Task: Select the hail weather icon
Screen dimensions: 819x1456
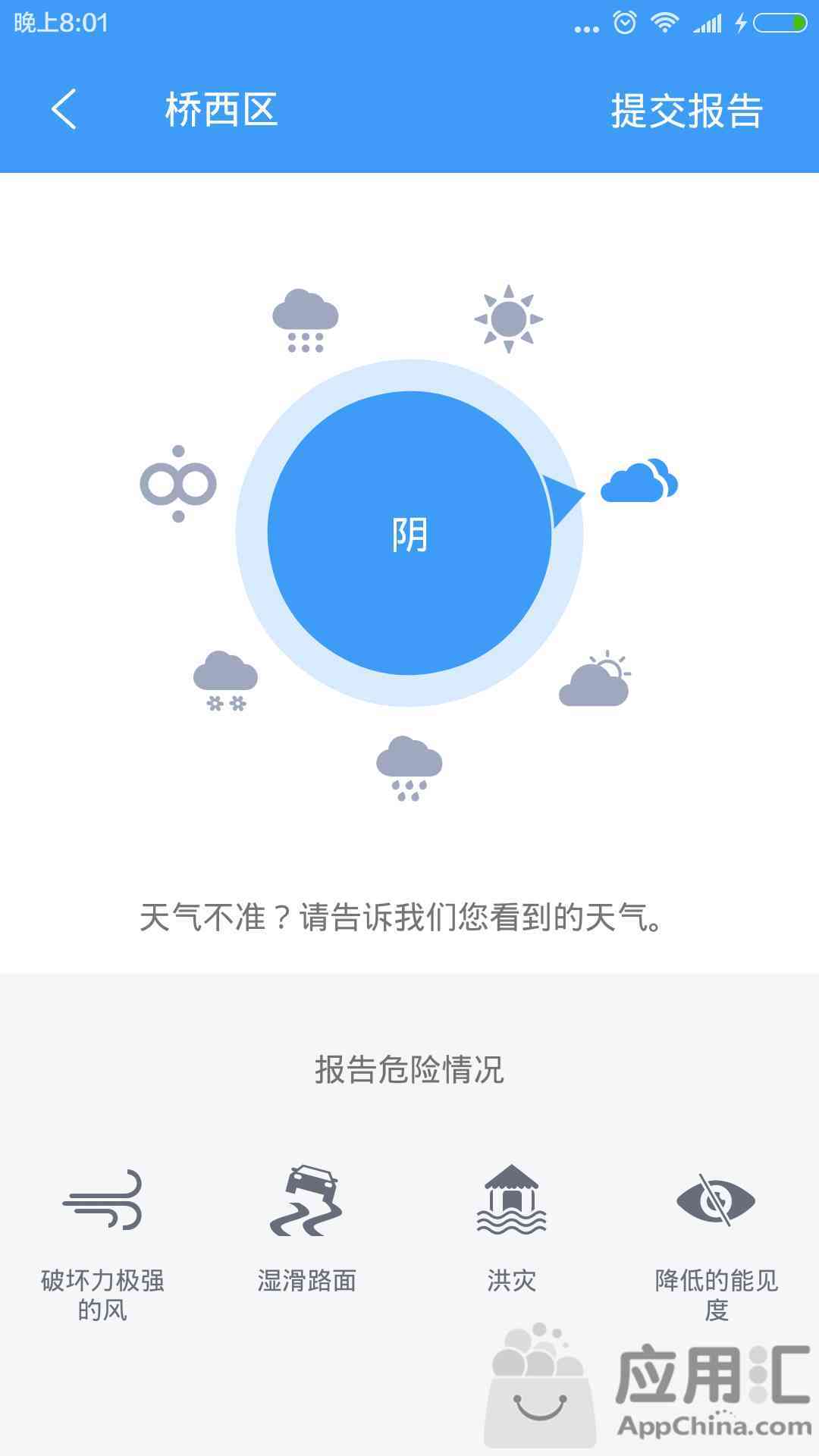Action: (x=305, y=320)
